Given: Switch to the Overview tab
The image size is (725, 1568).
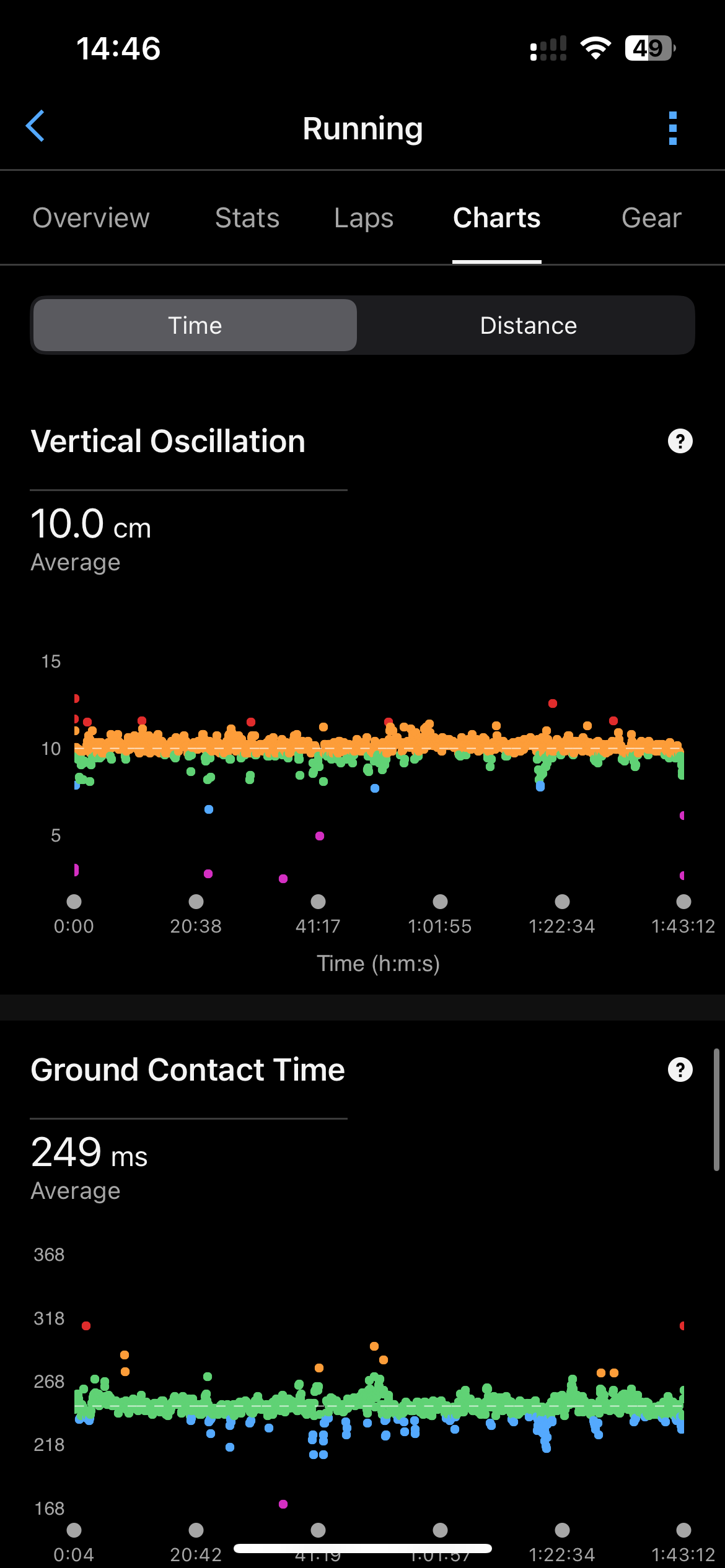Looking at the screenshot, I should click(x=91, y=218).
